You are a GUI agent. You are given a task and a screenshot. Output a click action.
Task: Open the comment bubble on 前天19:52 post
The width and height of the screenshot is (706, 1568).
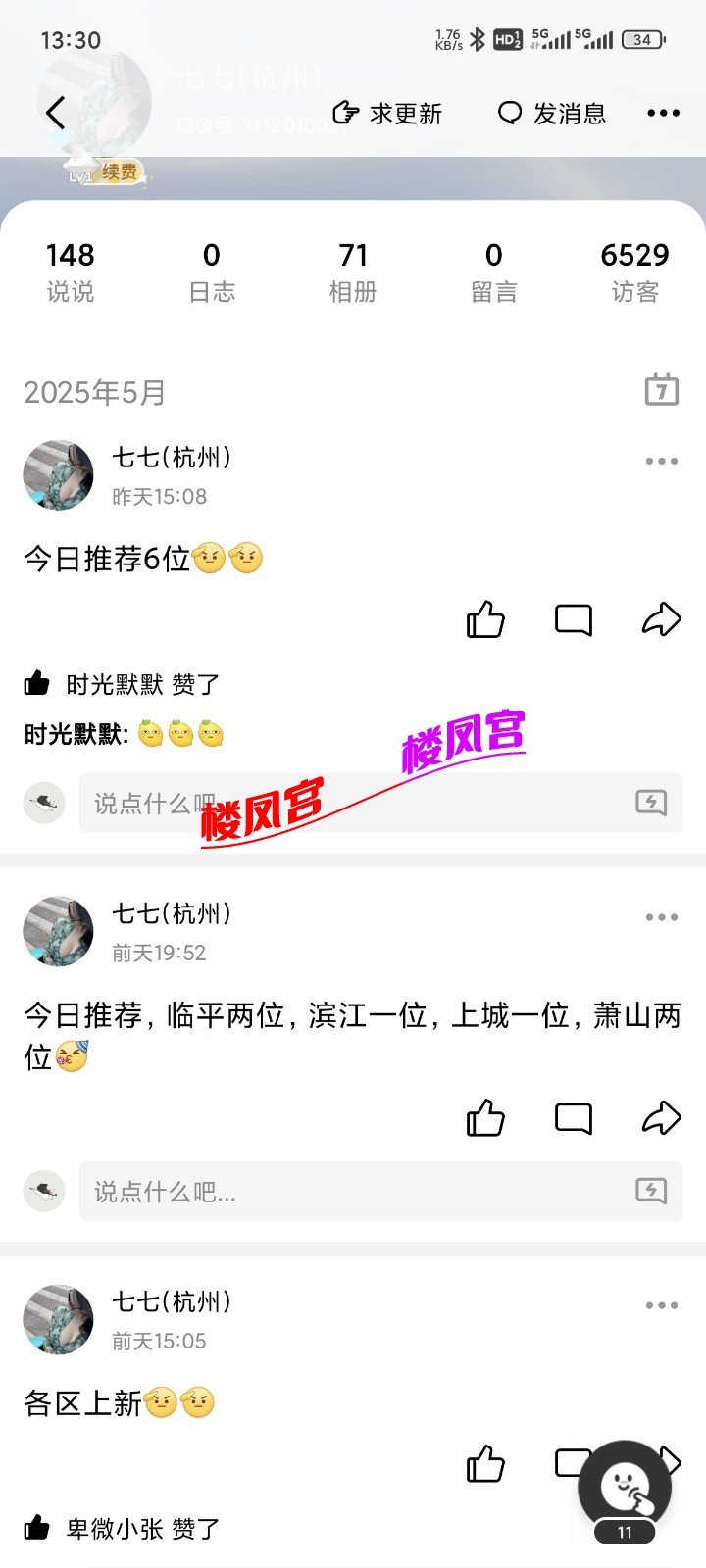click(x=574, y=1116)
